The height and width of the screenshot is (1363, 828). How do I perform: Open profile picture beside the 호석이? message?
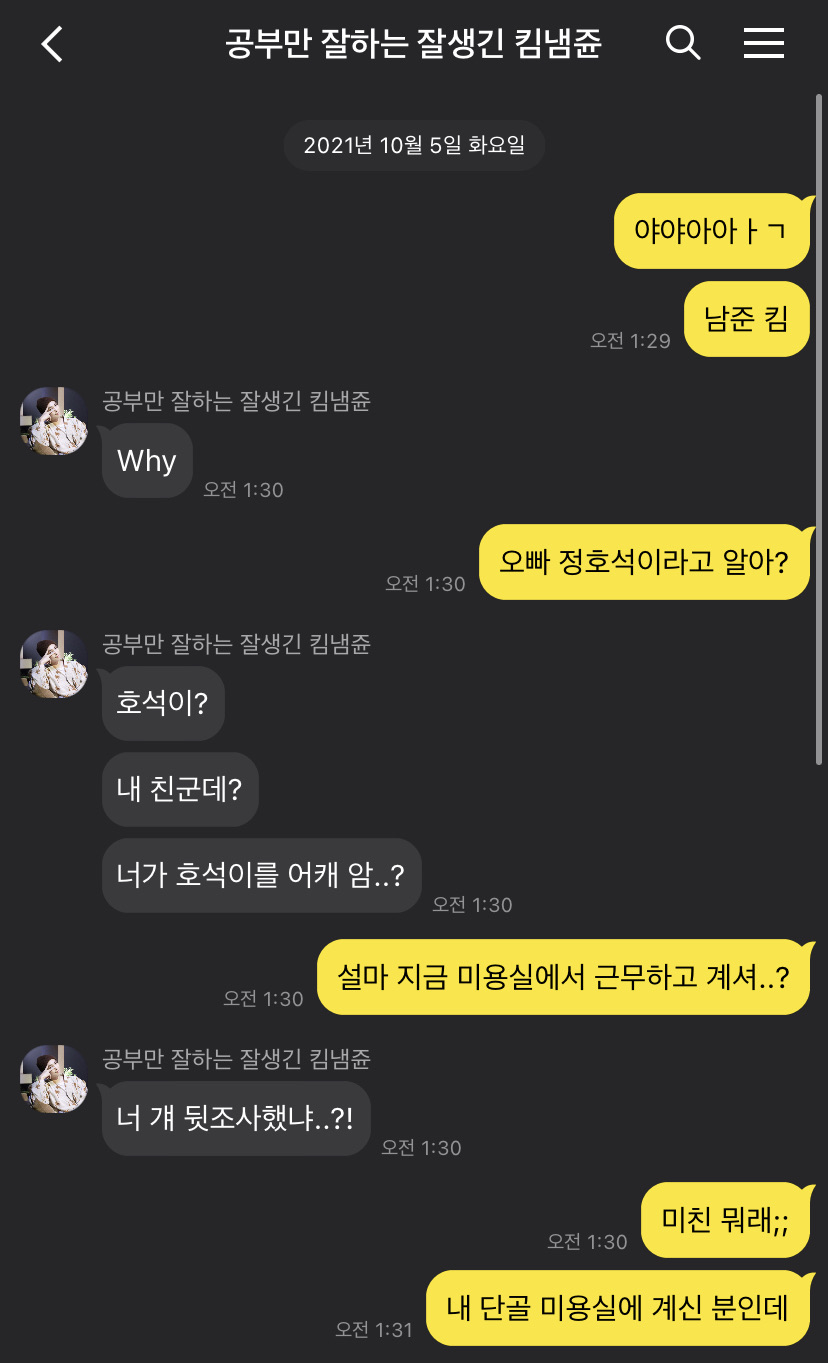pos(54,664)
